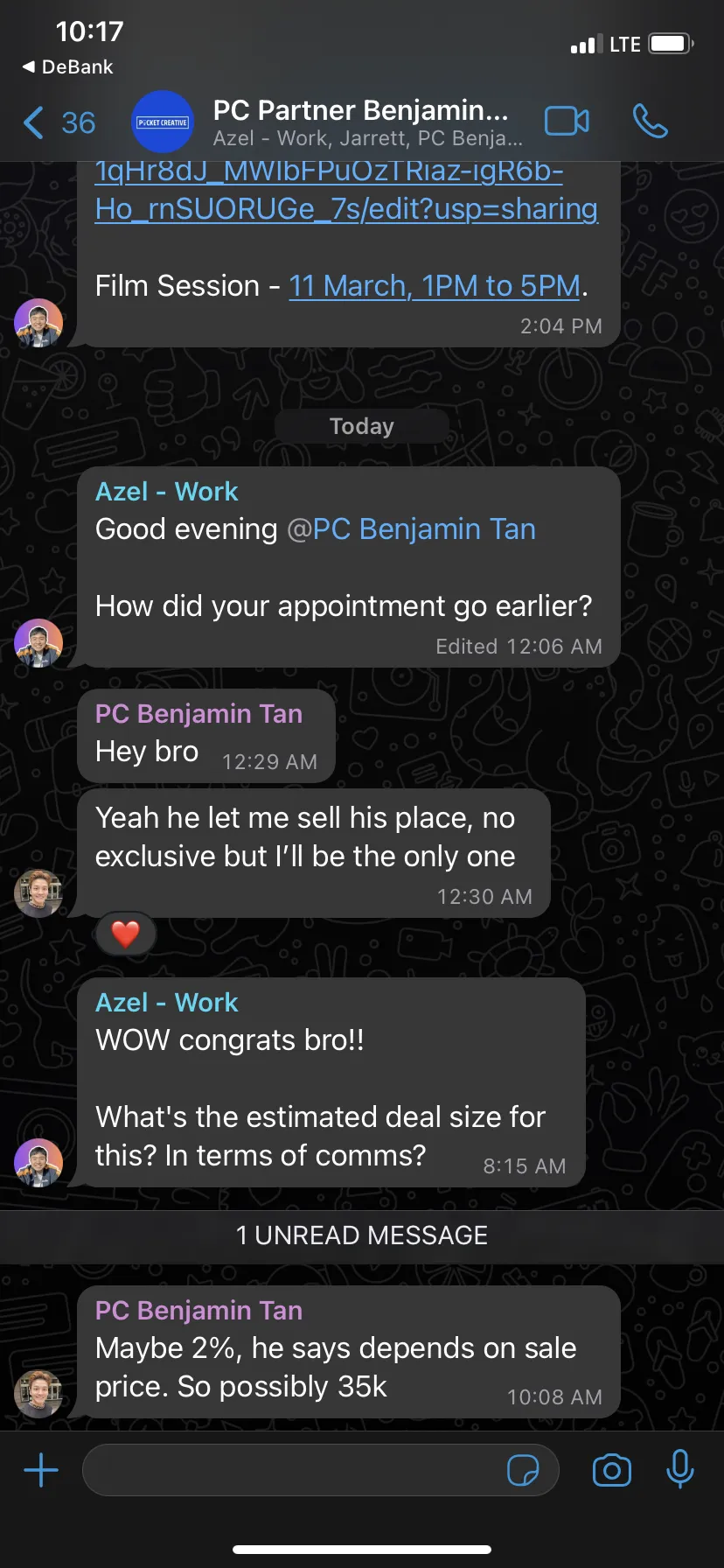Screen dimensions: 724x1568
Task: View the heart reaction on Benjamin's message
Action: 126,934
